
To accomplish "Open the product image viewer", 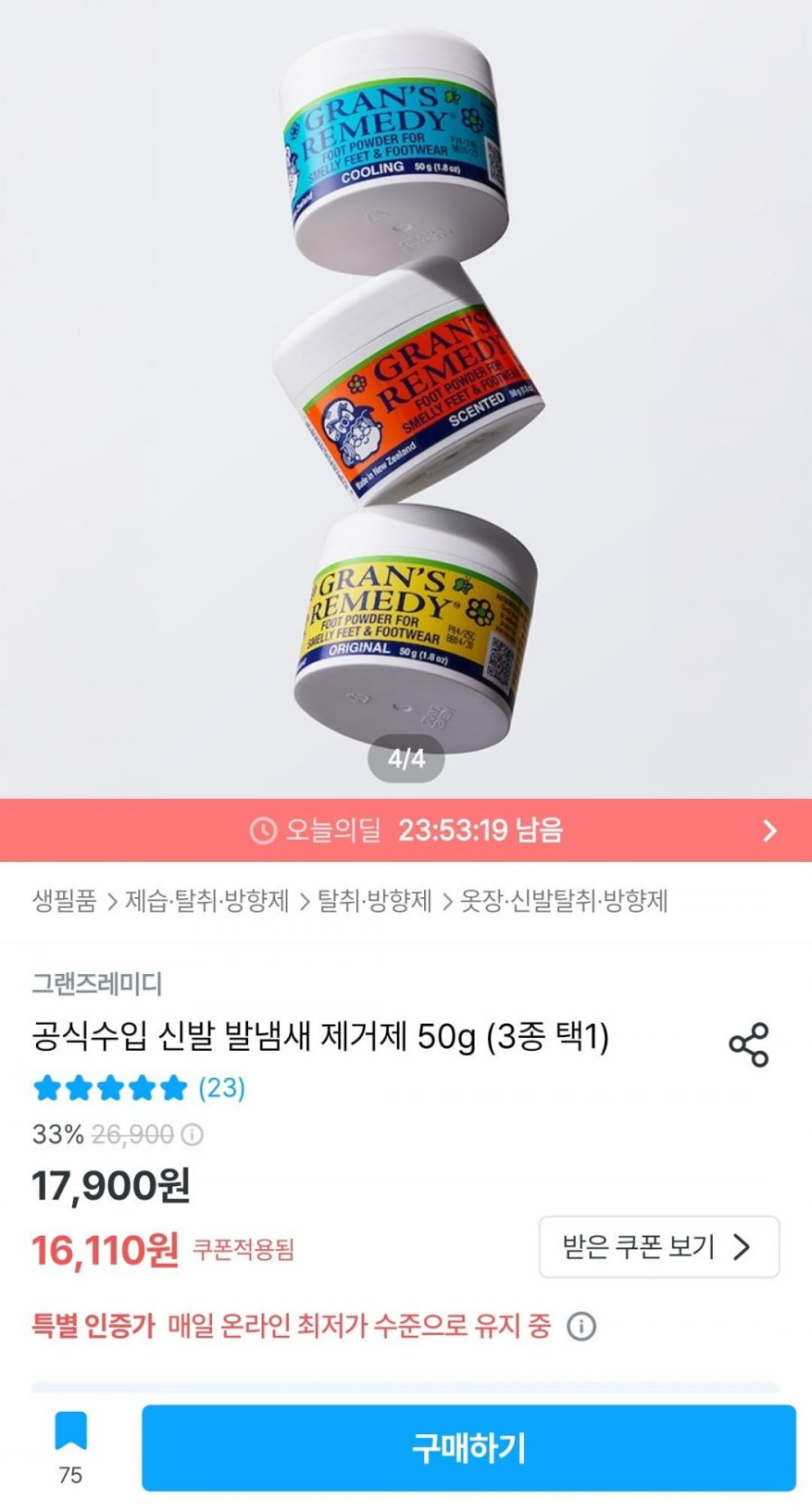I will (x=406, y=389).
